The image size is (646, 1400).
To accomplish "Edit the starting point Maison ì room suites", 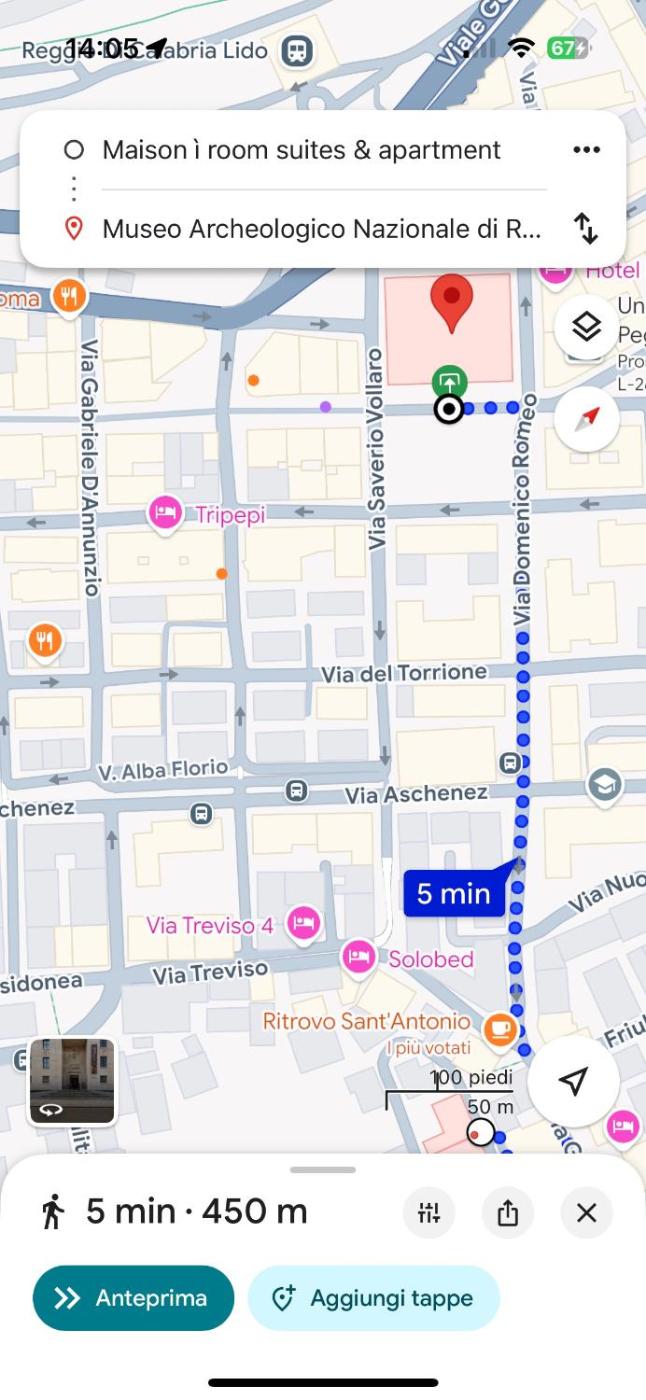I will tap(301, 150).
